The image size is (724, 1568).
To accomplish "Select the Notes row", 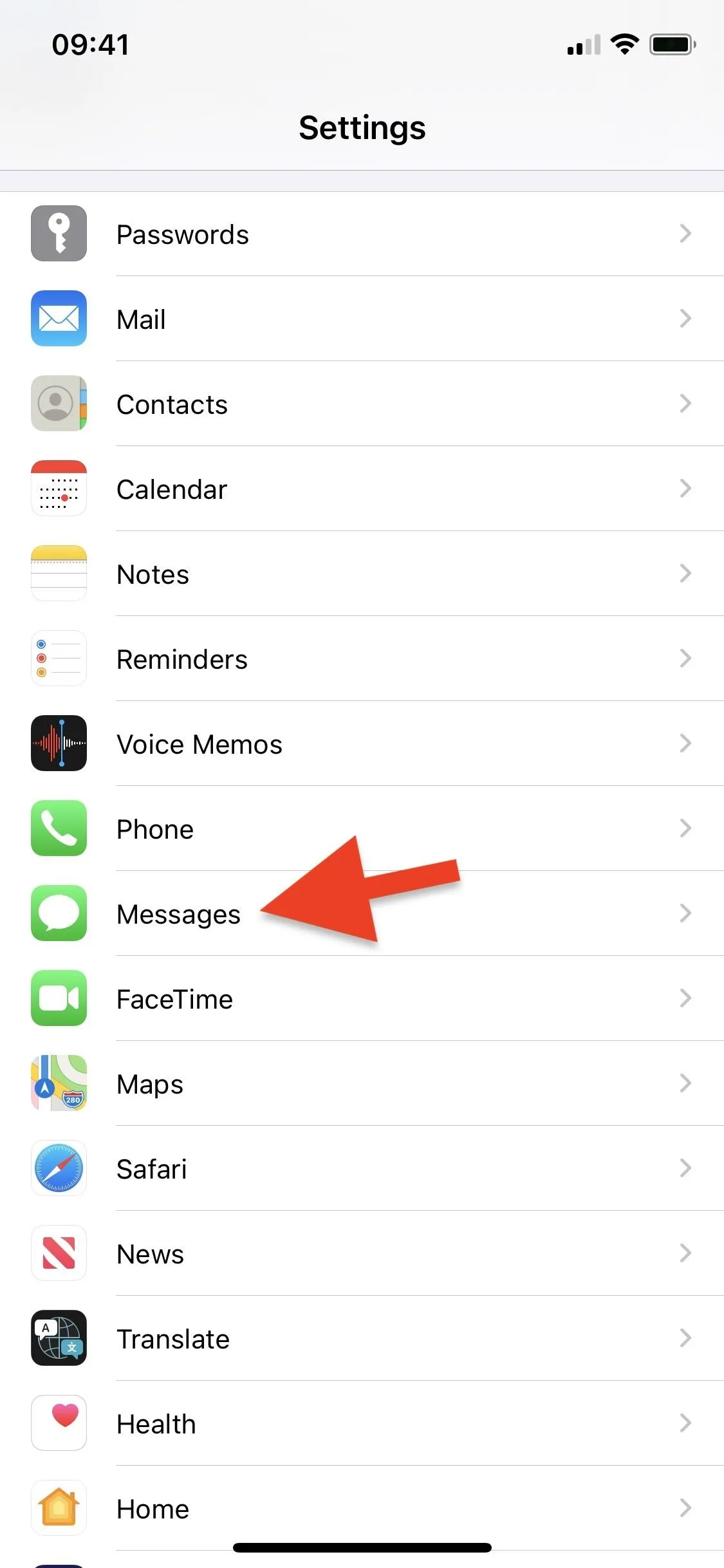I will coord(362,574).
